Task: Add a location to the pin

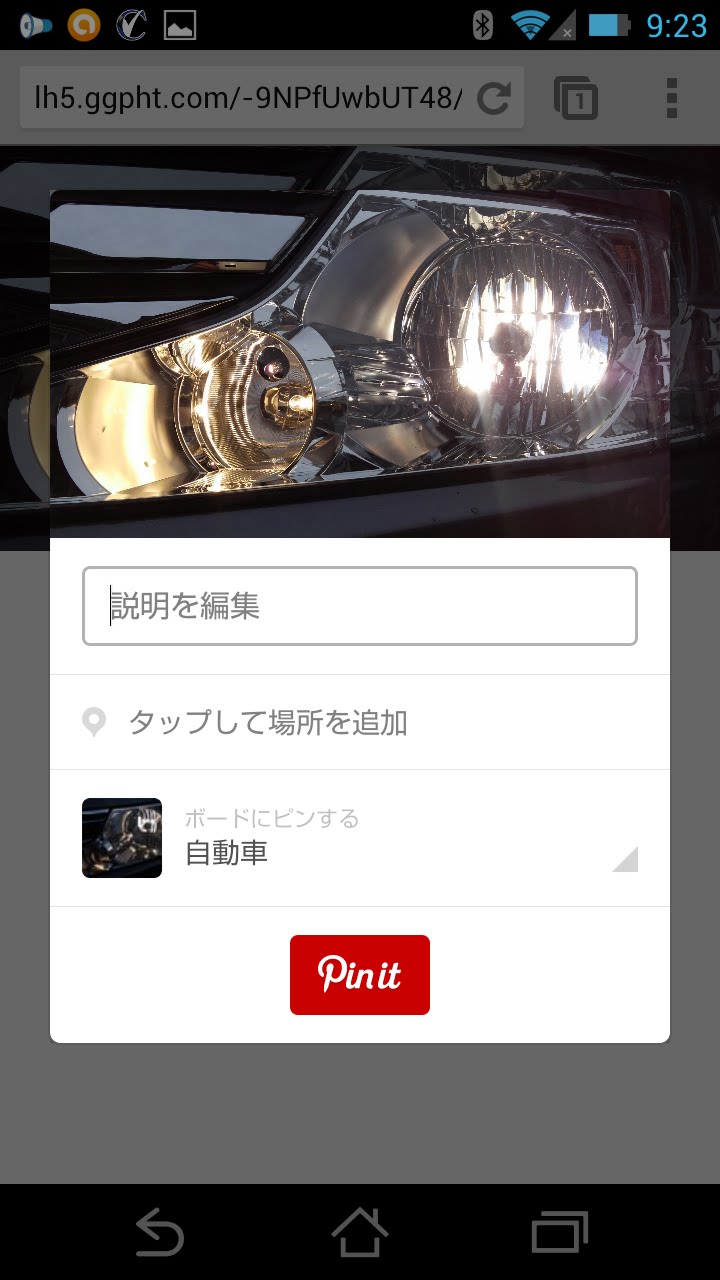Action: (x=360, y=722)
